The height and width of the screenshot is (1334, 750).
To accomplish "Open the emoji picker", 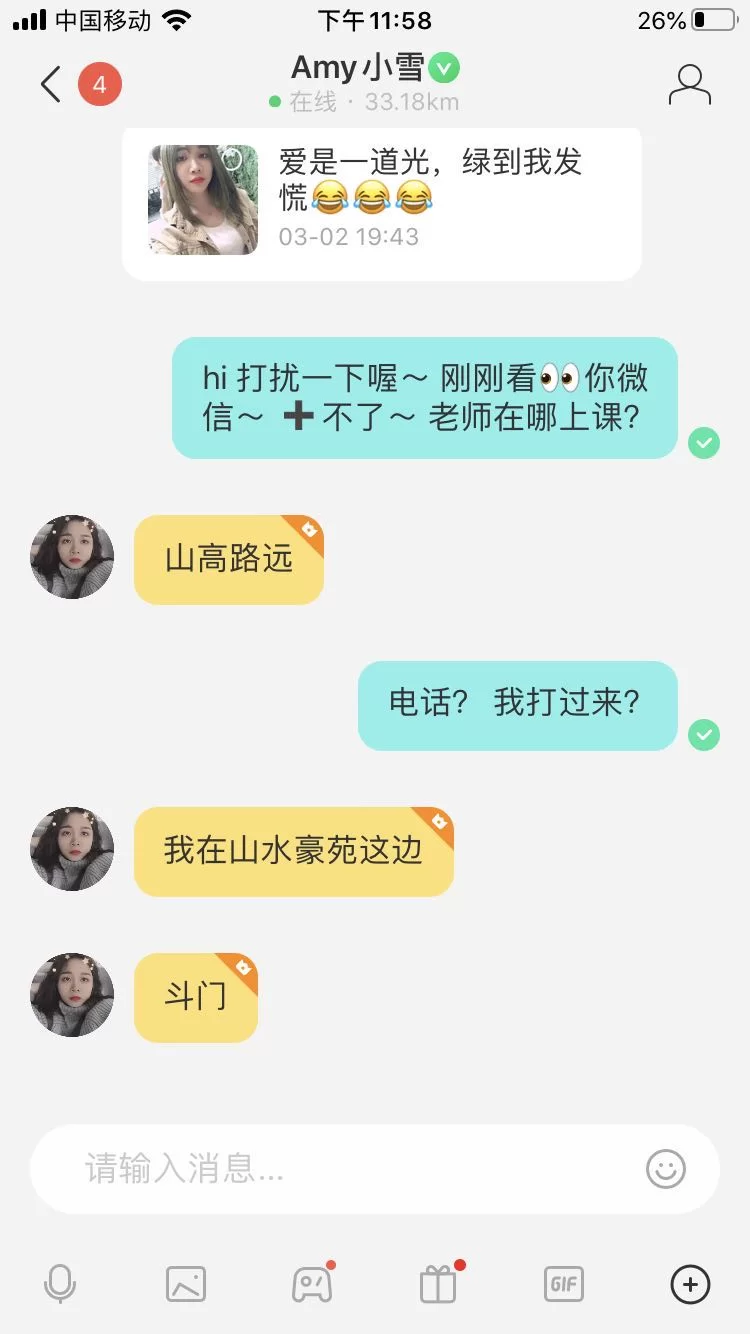I will pos(666,1168).
